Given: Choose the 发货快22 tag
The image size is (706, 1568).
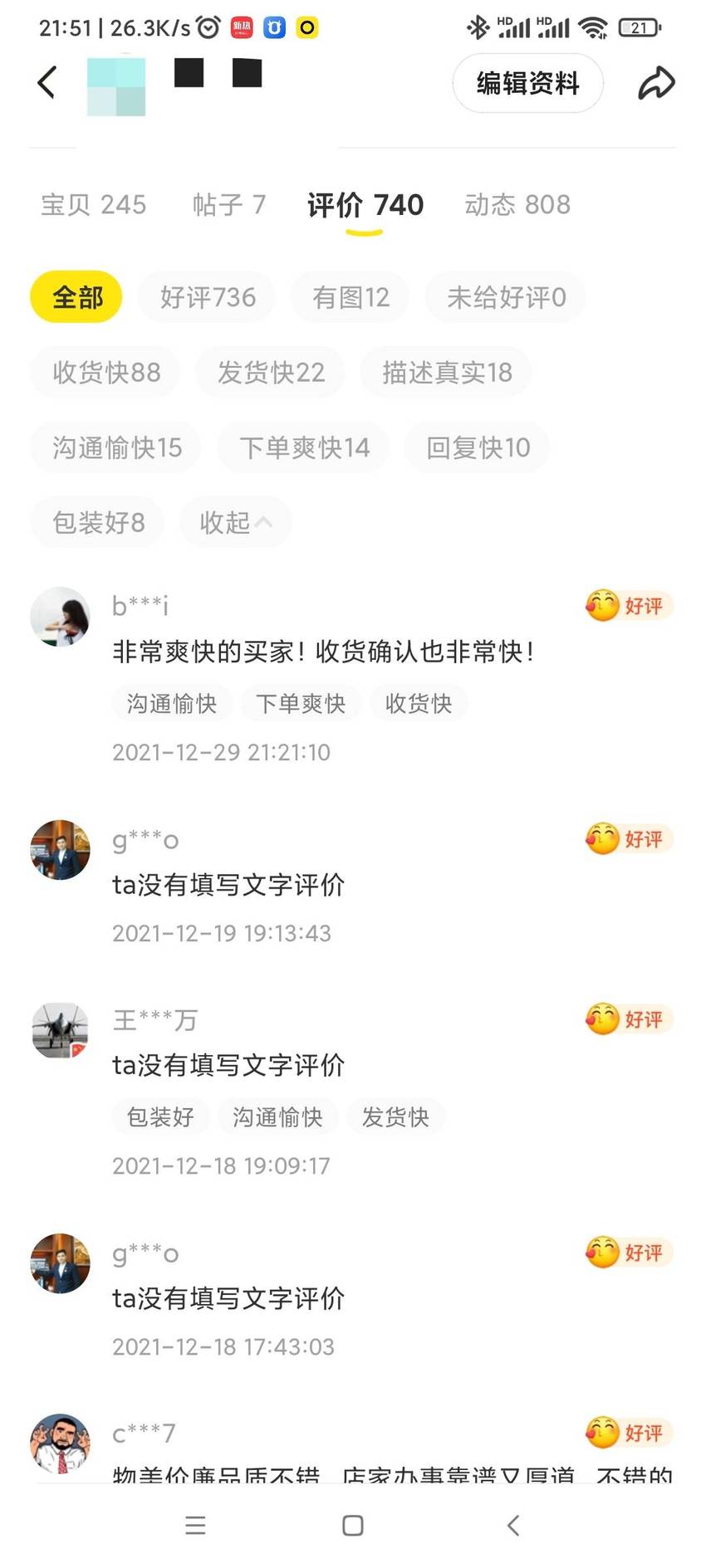Looking at the screenshot, I should click(x=271, y=372).
